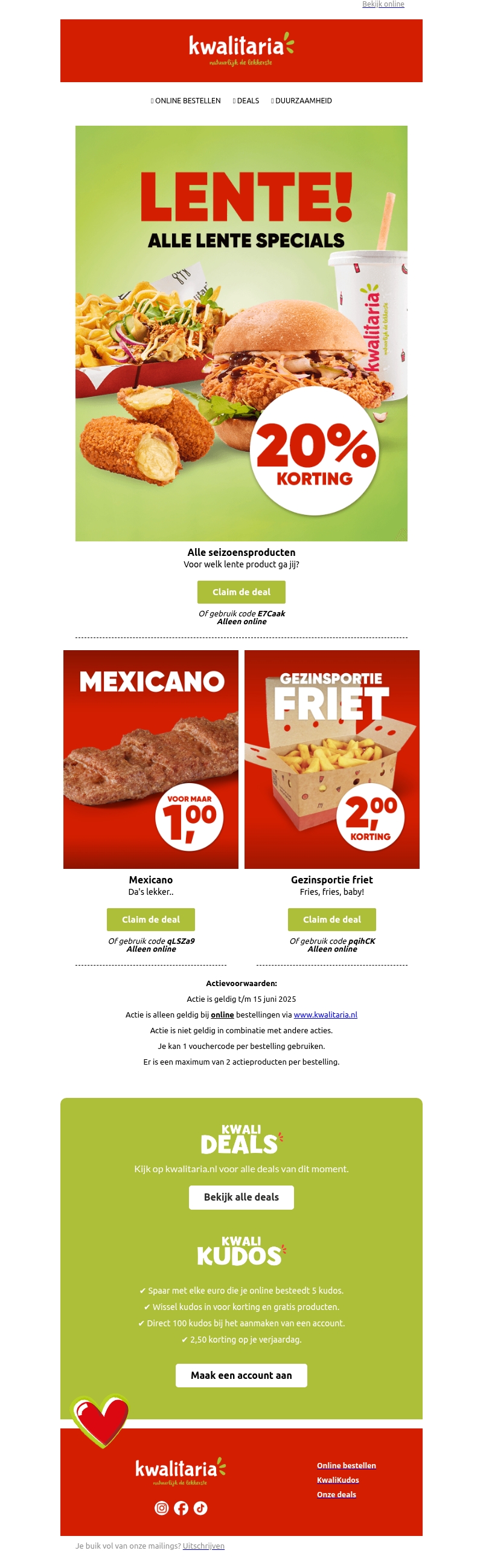Claim the Gezinsportie friet deal
483x1568 pixels.
pos(332,919)
